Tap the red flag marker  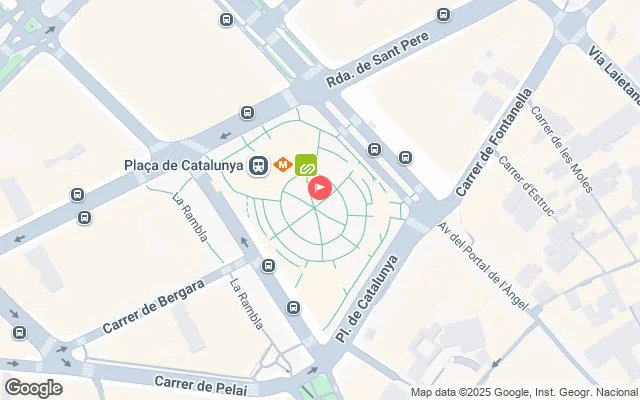(320, 187)
